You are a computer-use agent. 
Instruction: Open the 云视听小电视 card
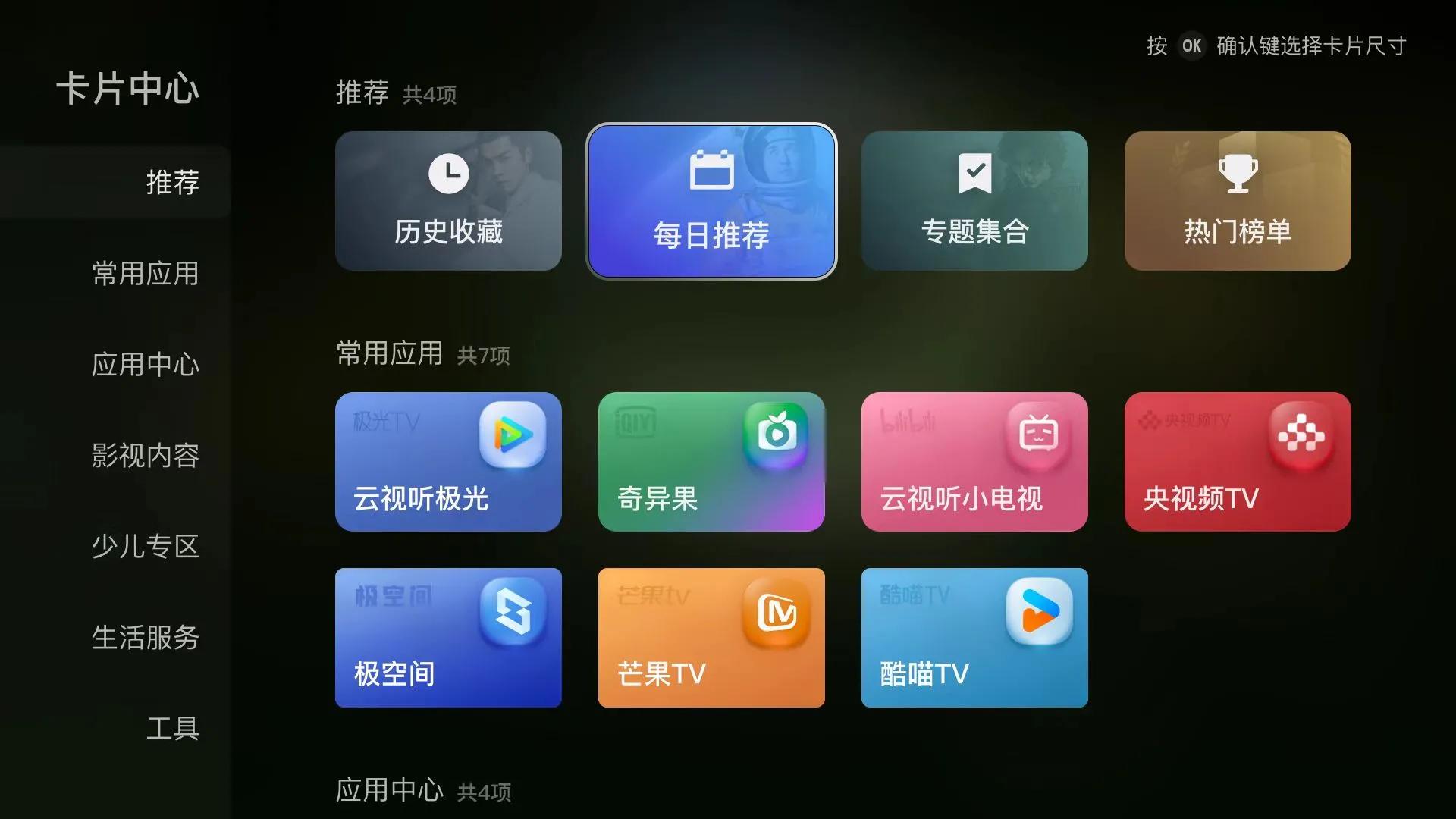(x=974, y=462)
